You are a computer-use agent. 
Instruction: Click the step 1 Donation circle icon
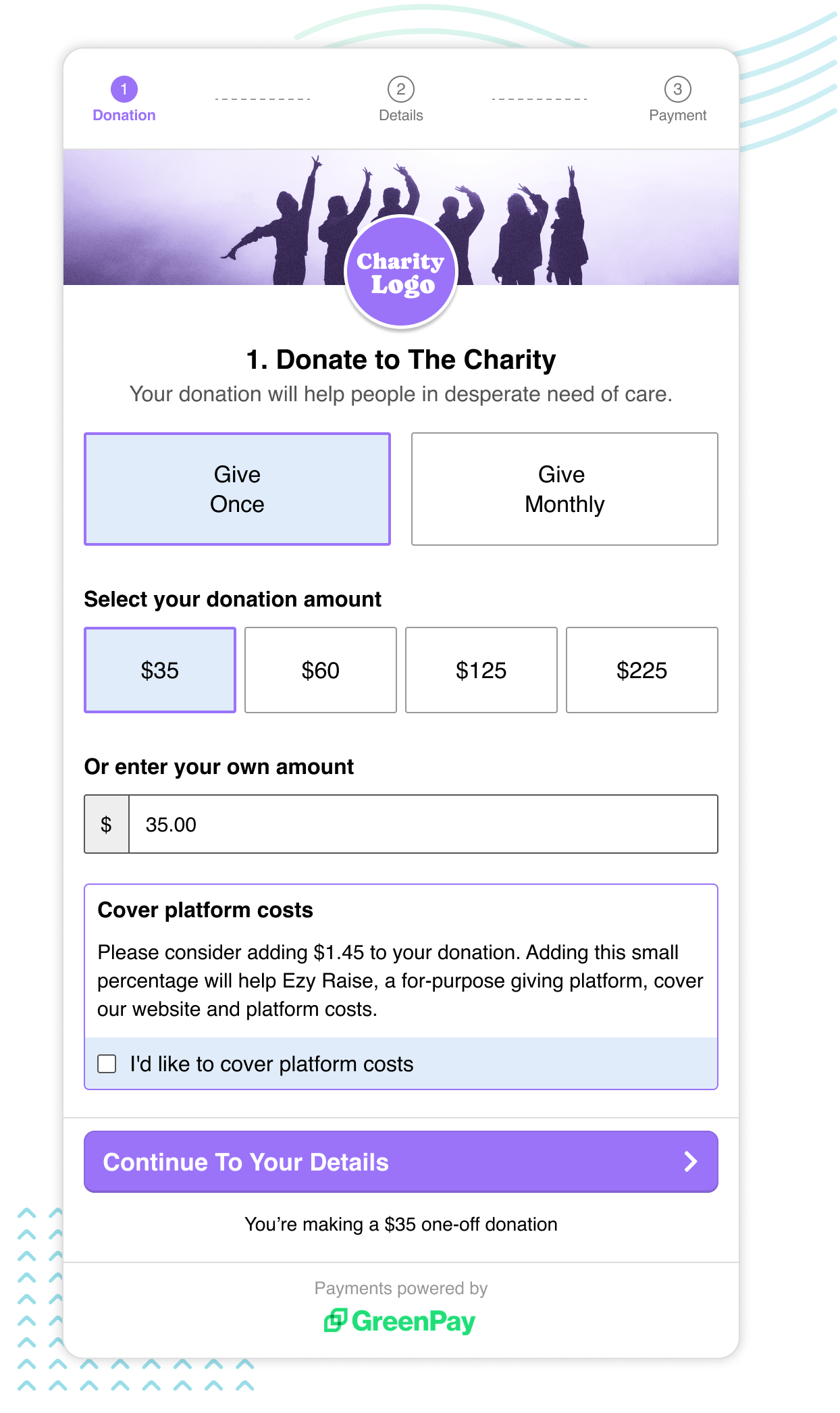coord(124,88)
